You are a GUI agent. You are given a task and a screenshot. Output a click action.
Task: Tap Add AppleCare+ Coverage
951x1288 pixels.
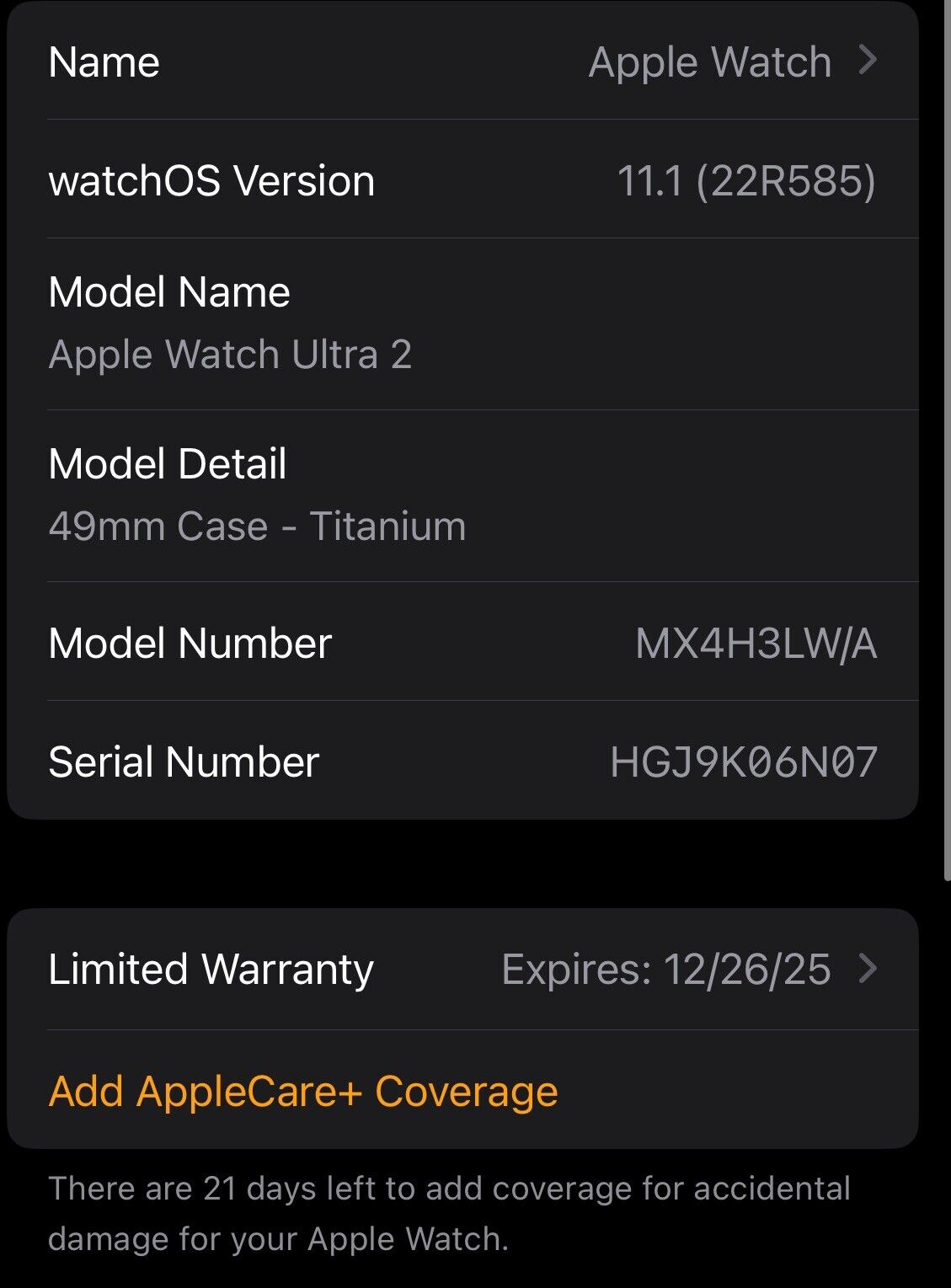(303, 1091)
